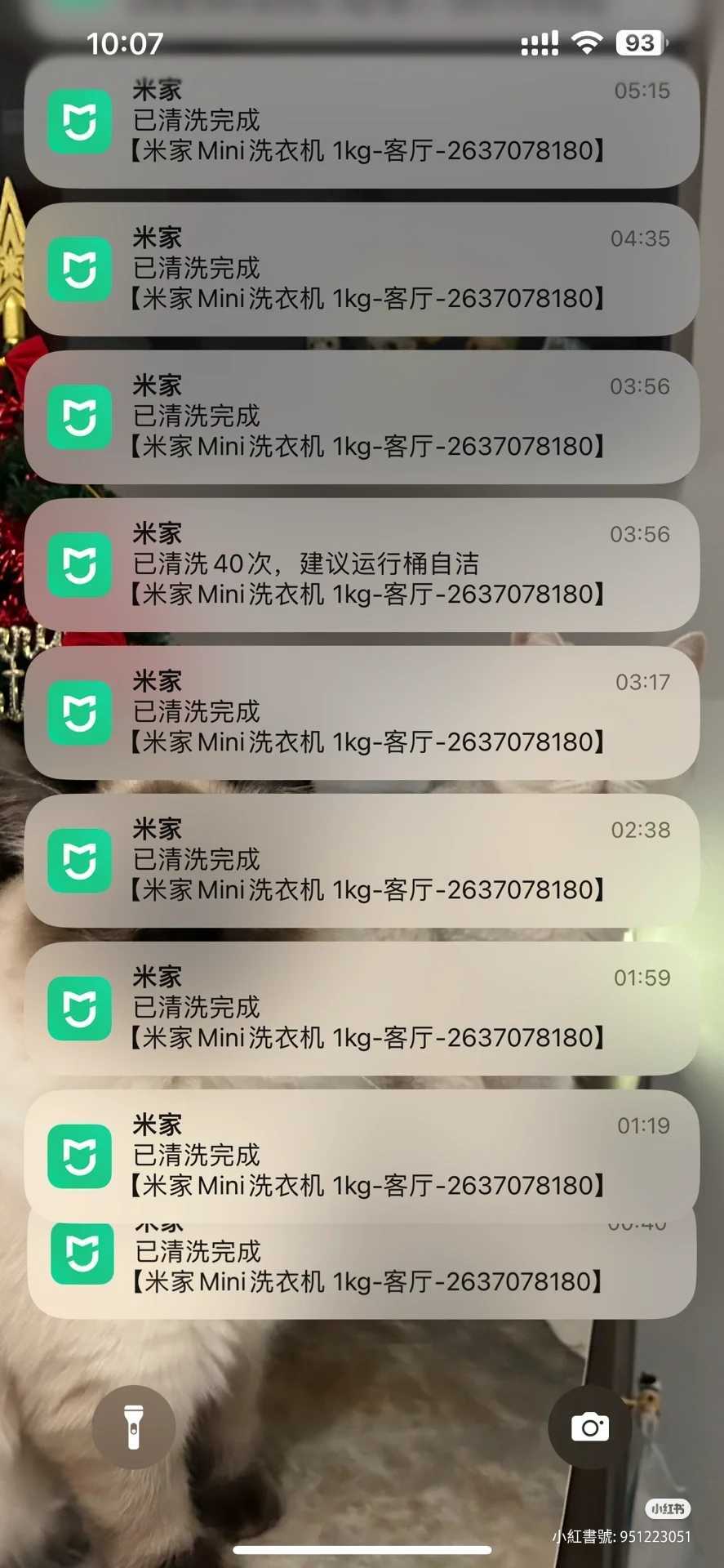Open the 已清洗40次 桶自洁 suggestion notification
The width and height of the screenshot is (724, 1568).
(x=362, y=565)
